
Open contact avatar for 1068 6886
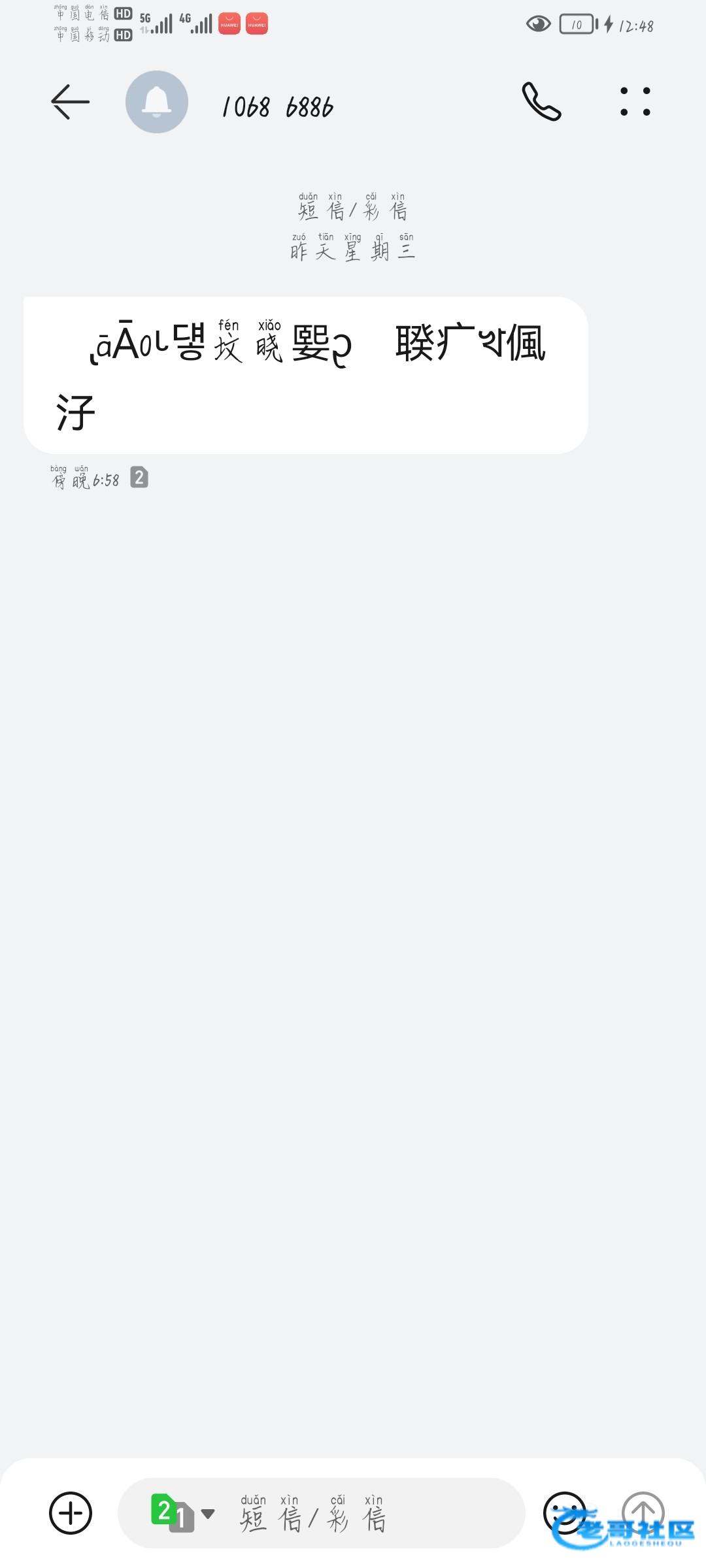click(x=157, y=102)
